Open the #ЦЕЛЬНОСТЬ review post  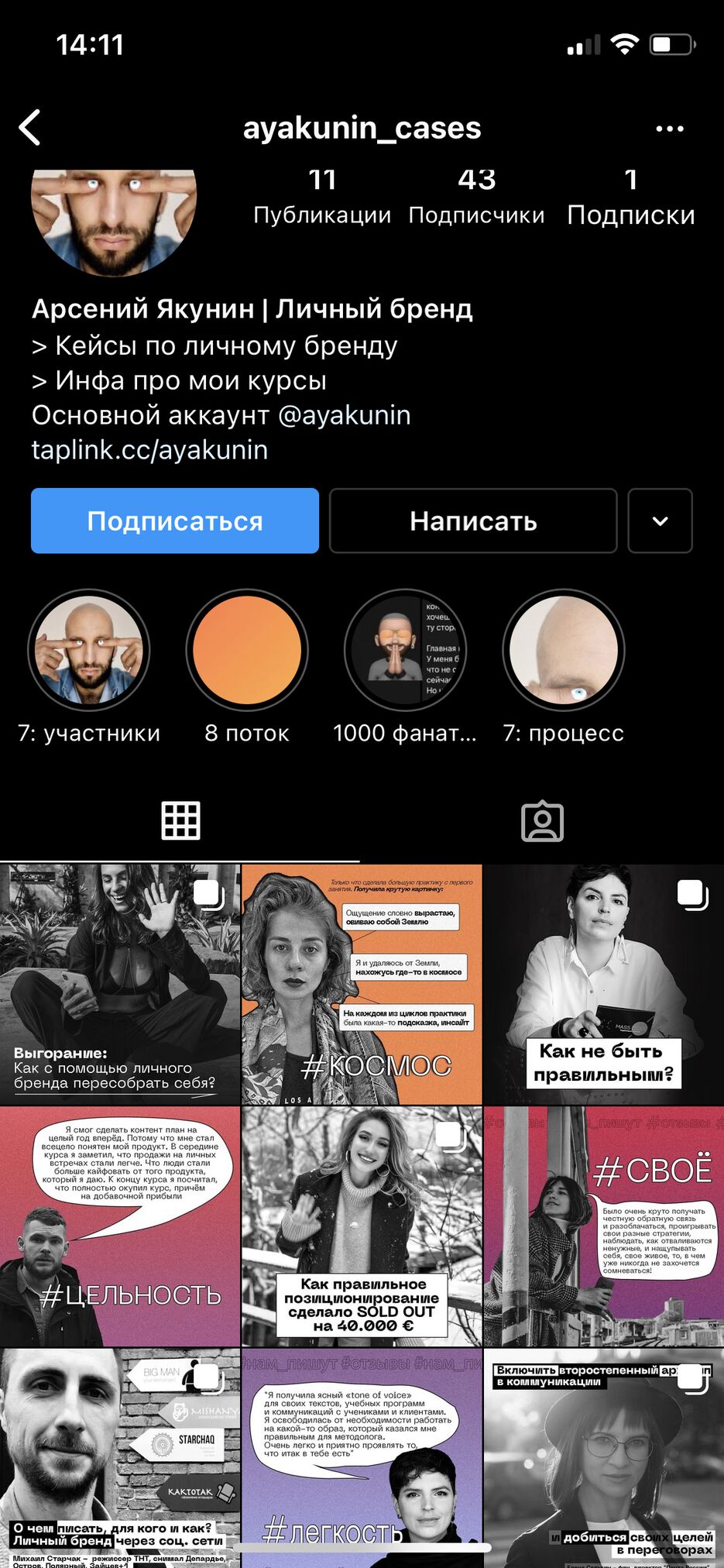119,1226
